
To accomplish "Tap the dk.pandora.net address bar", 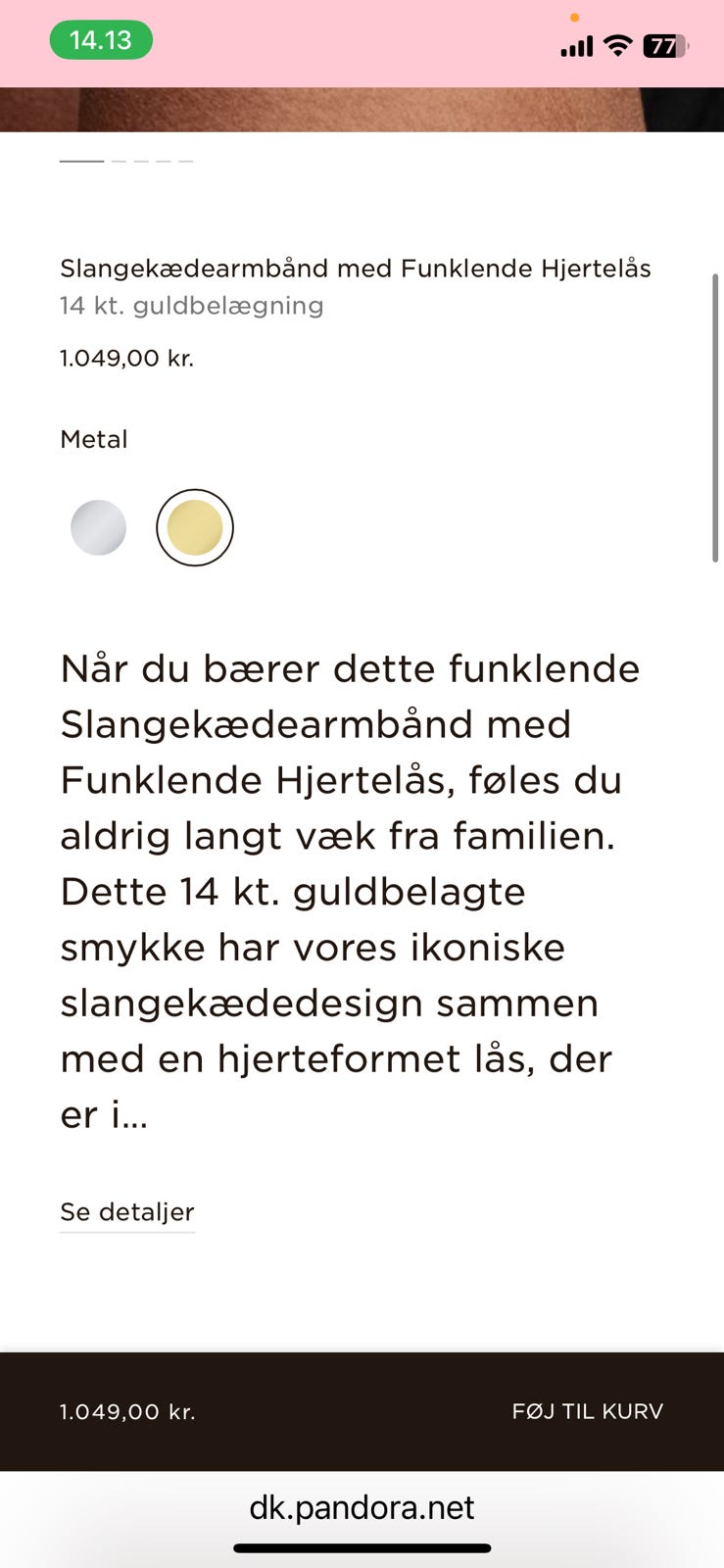I will (362, 1507).
